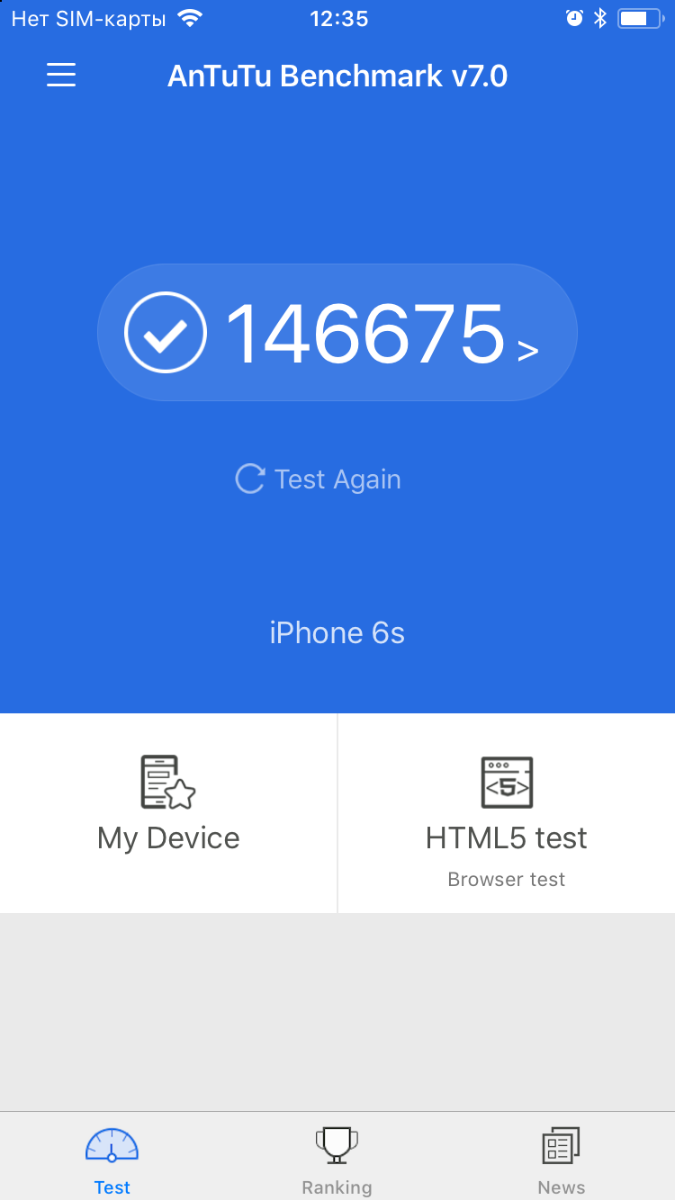675x1200 pixels.
Task: Select the Test tab
Action: (x=112, y=1160)
